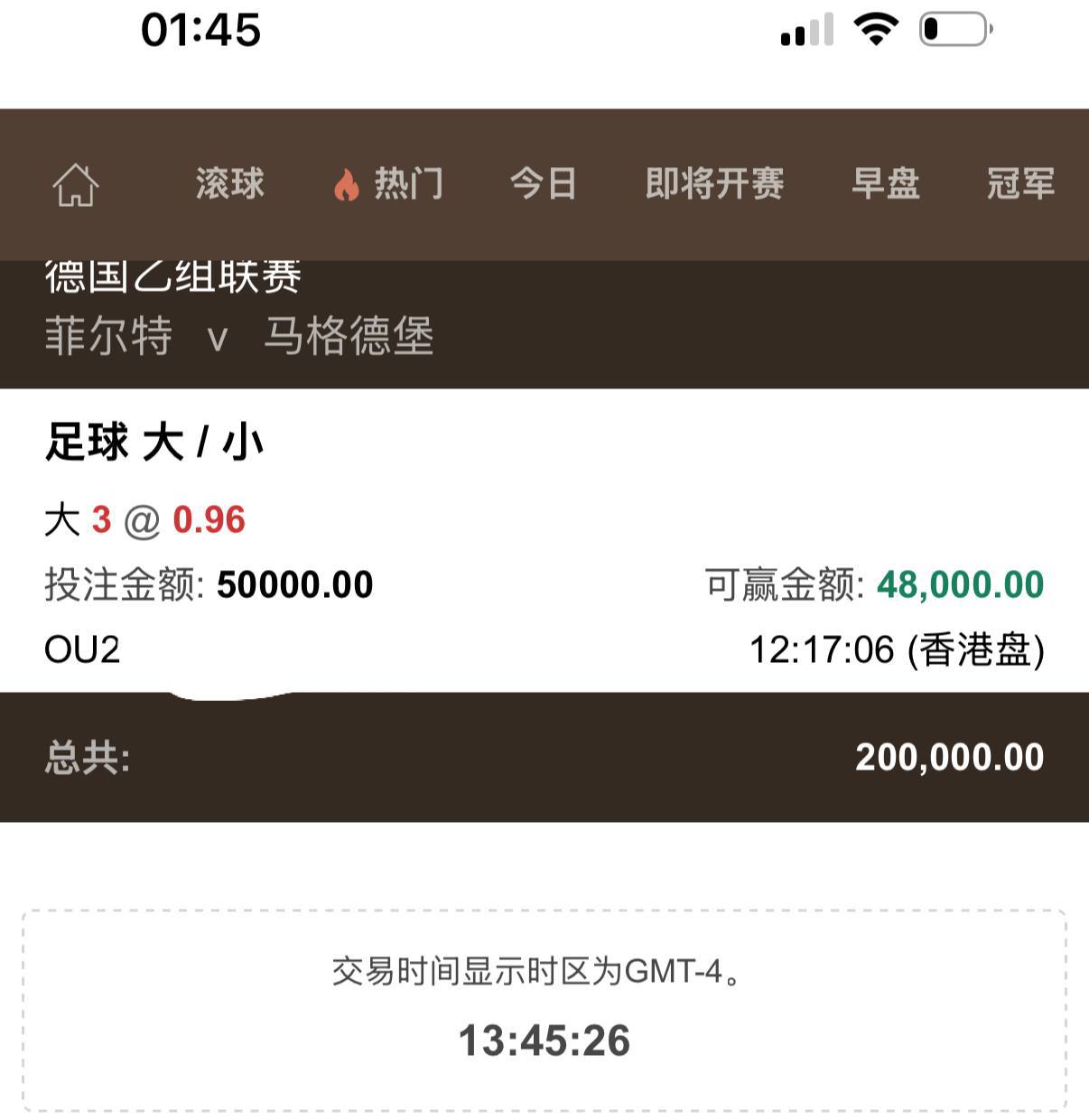Switch to 即将开赛 tab
The width and height of the screenshot is (1089, 1120).
(714, 184)
